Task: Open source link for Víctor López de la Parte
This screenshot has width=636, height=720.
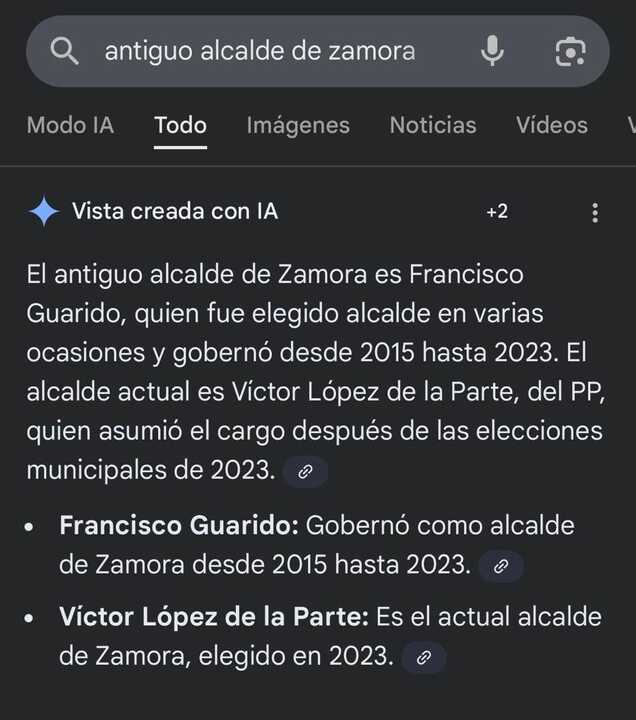Action: coord(423,657)
